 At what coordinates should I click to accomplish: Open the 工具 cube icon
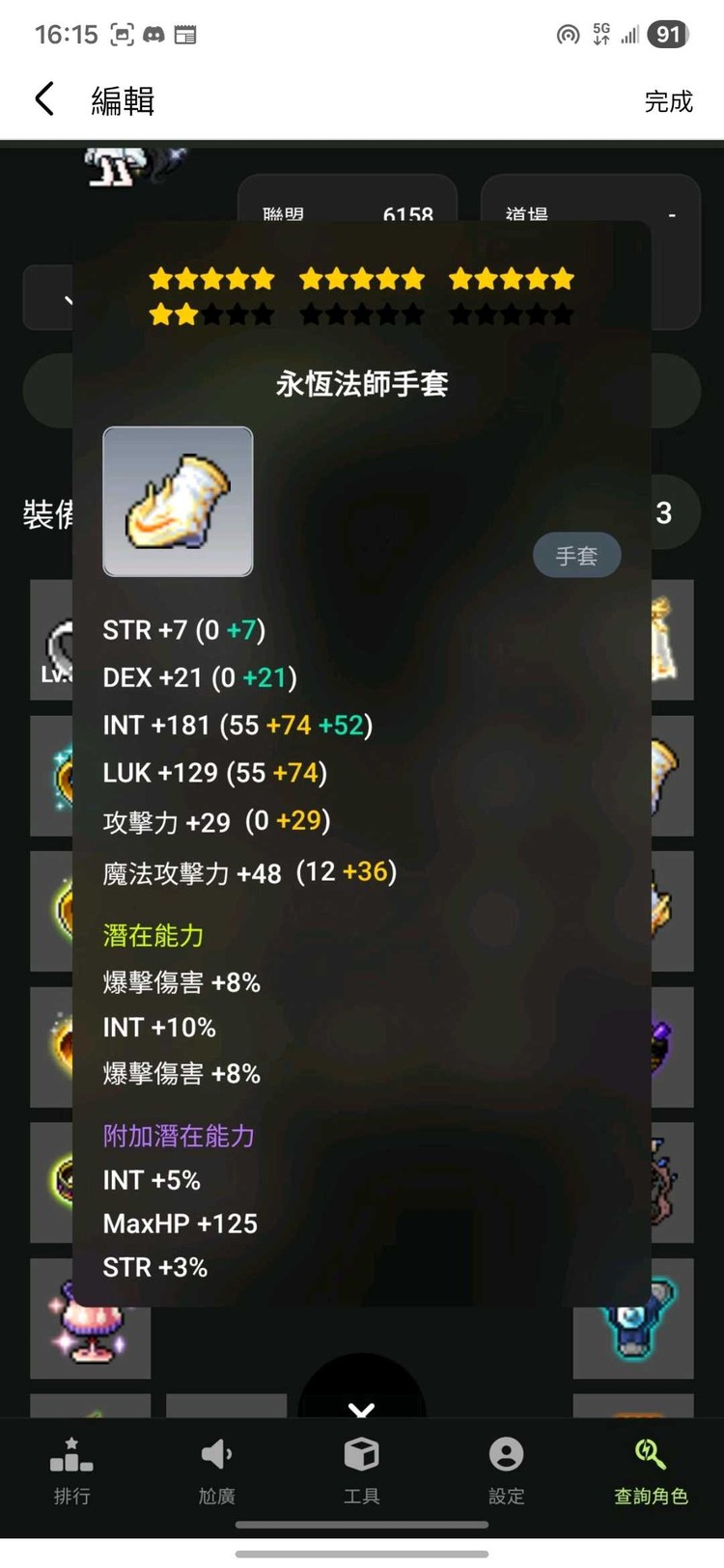(362, 1455)
